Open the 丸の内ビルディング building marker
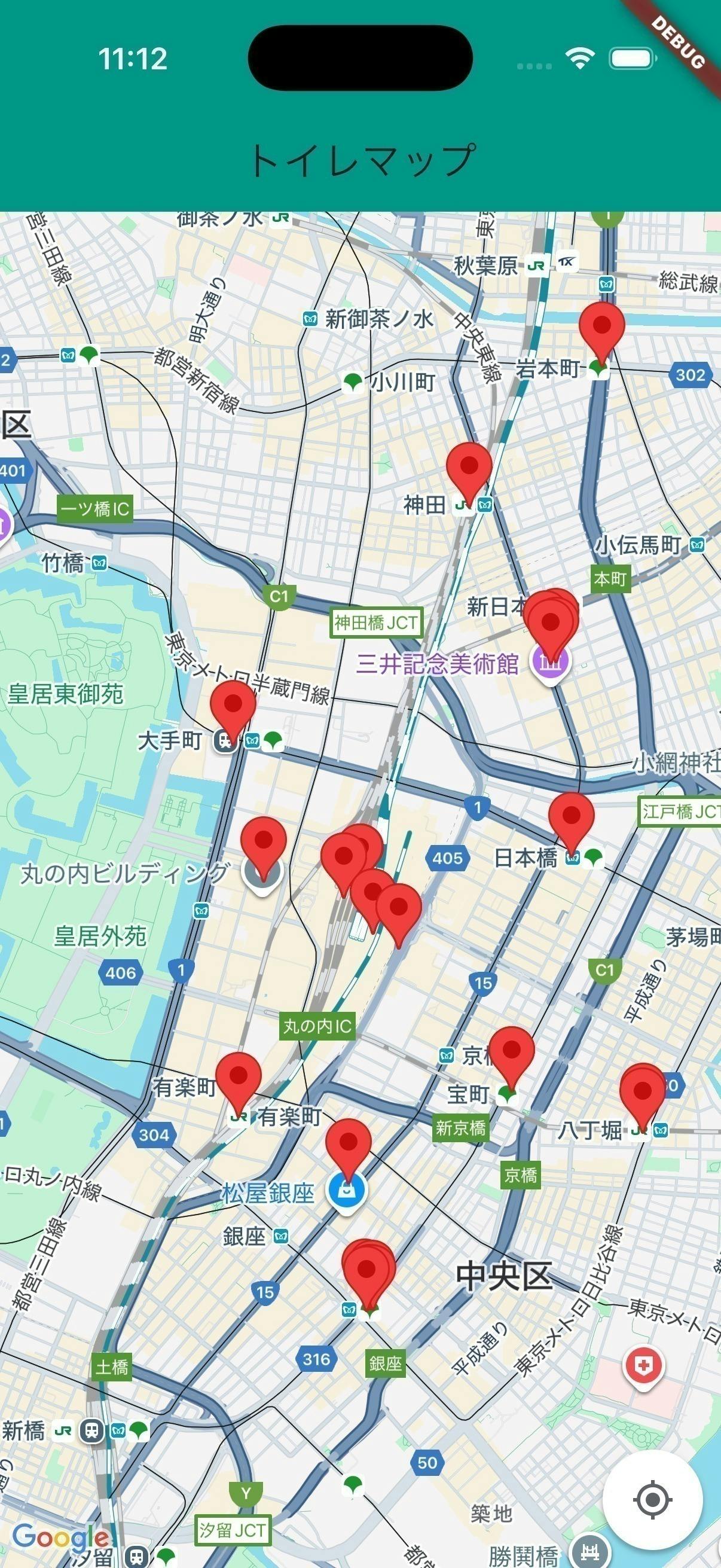 [263, 877]
